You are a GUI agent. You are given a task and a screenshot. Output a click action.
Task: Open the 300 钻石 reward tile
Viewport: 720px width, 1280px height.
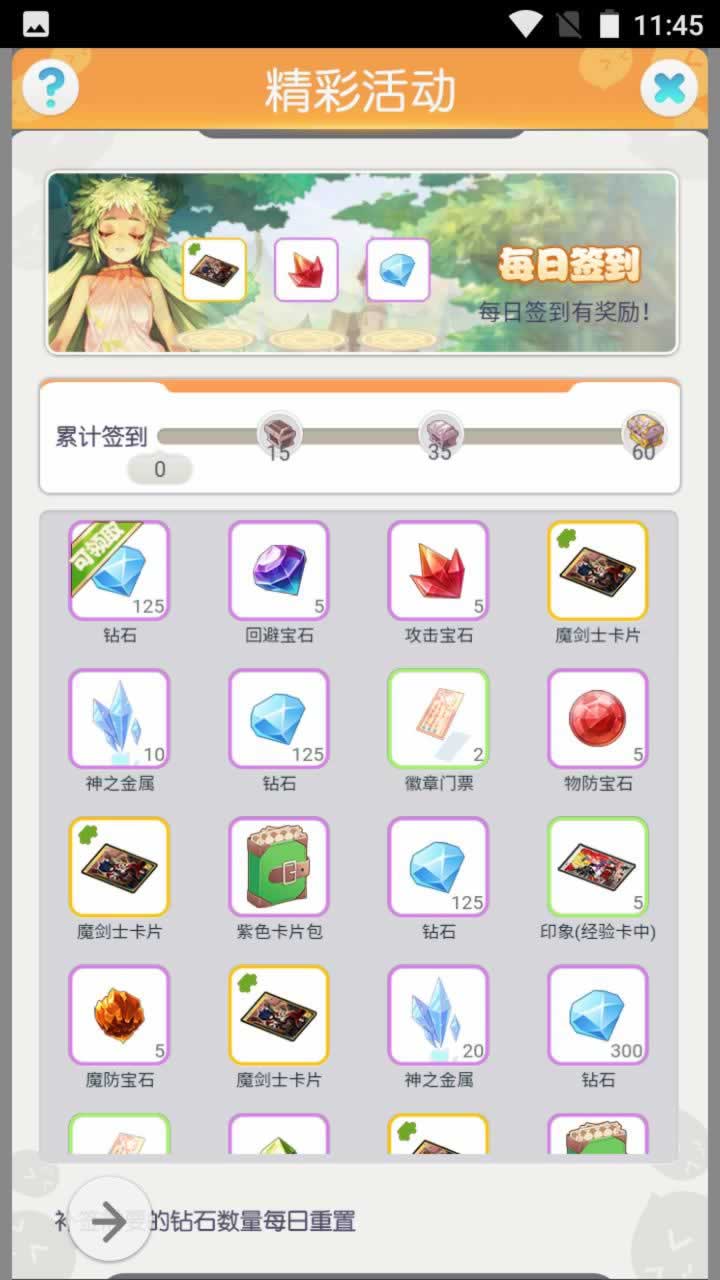click(598, 1015)
